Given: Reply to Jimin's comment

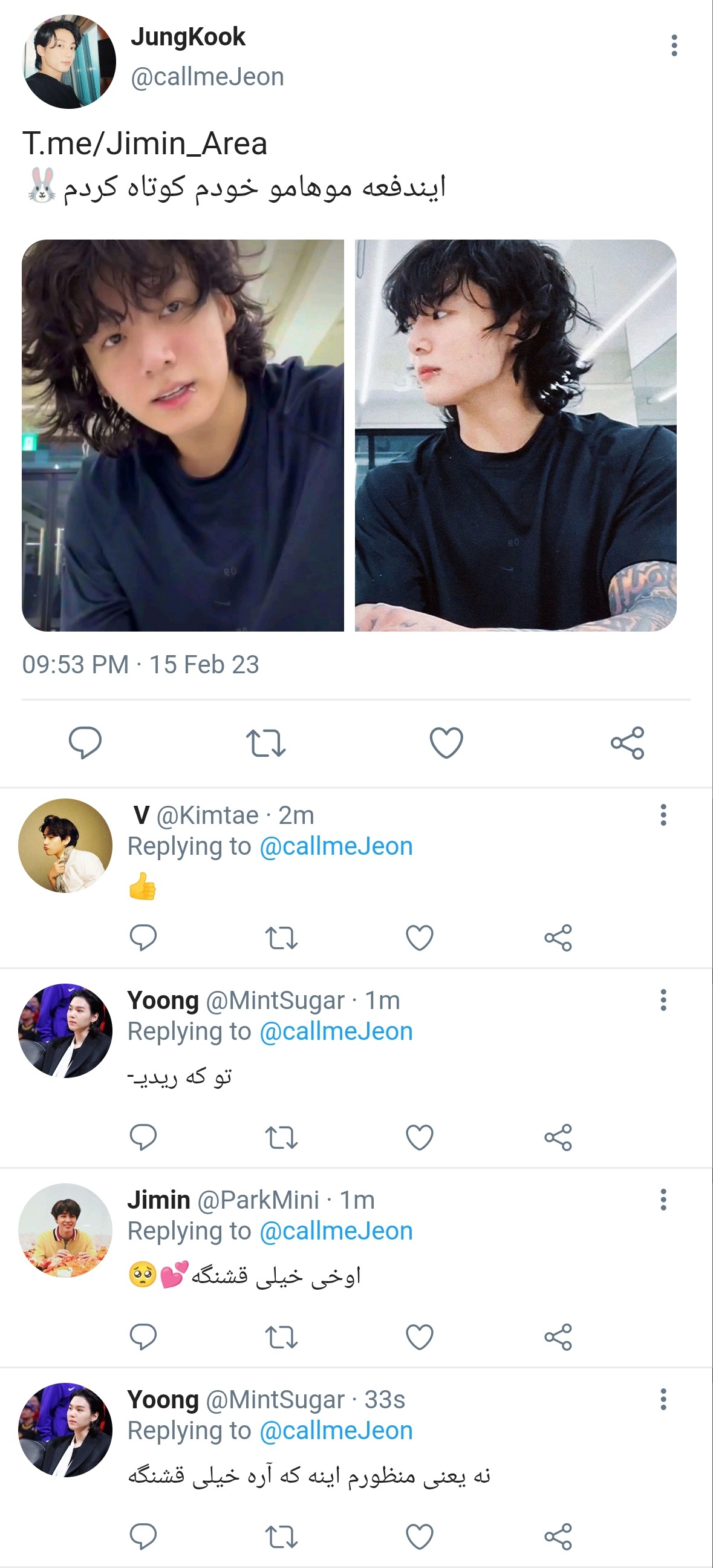Looking at the screenshot, I should [x=143, y=1337].
